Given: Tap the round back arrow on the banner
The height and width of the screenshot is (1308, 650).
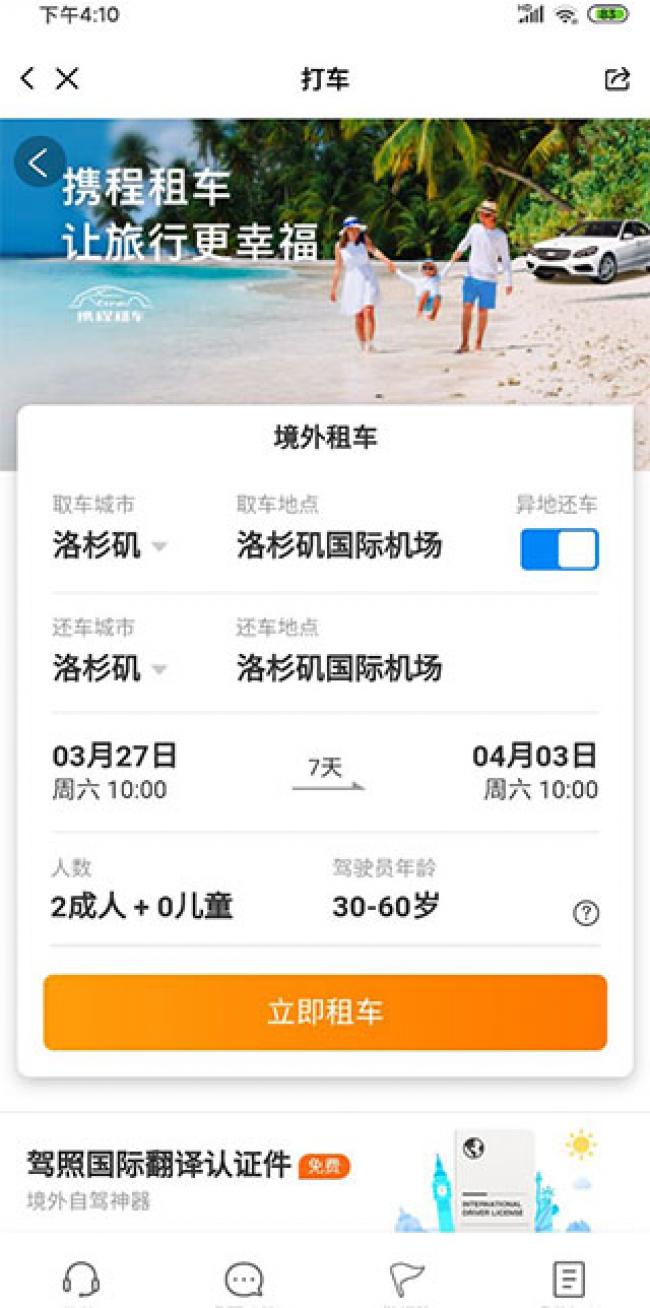Looking at the screenshot, I should (39, 163).
